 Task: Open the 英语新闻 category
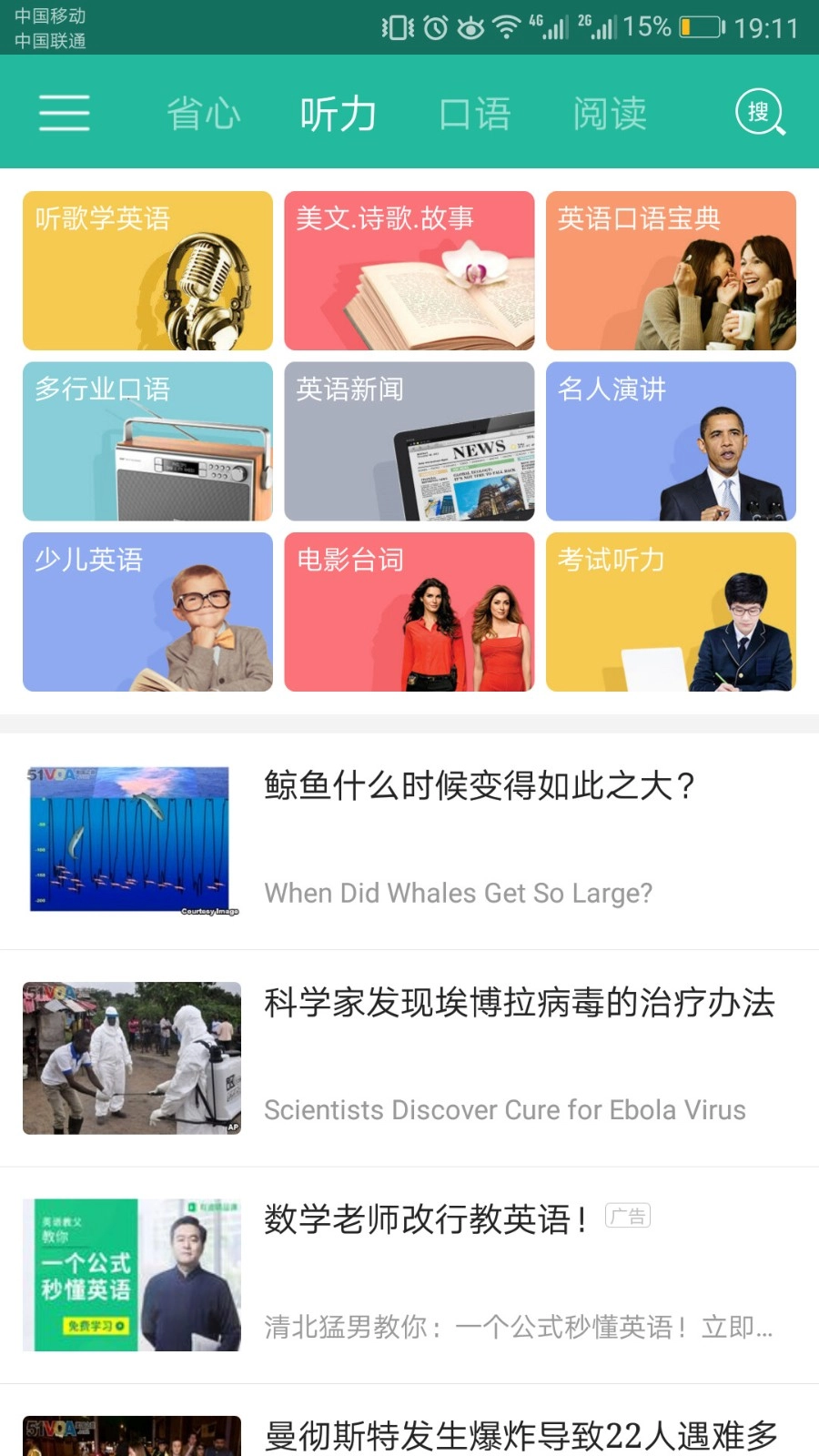409,441
